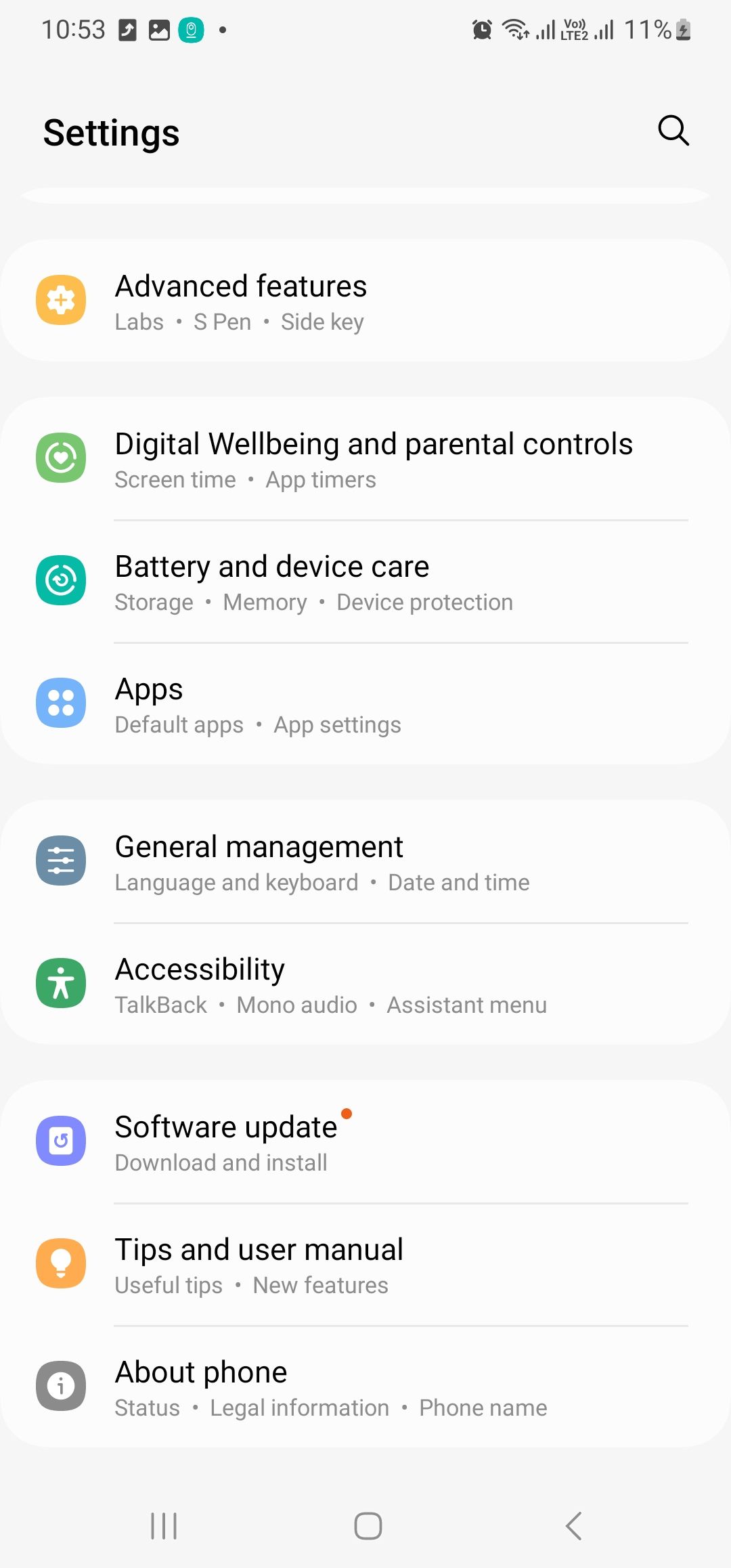The width and height of the screenshot is (731, 1568).
Task: Select the Tips and user manual lightbulb icon
Action: pos(60,1263)
